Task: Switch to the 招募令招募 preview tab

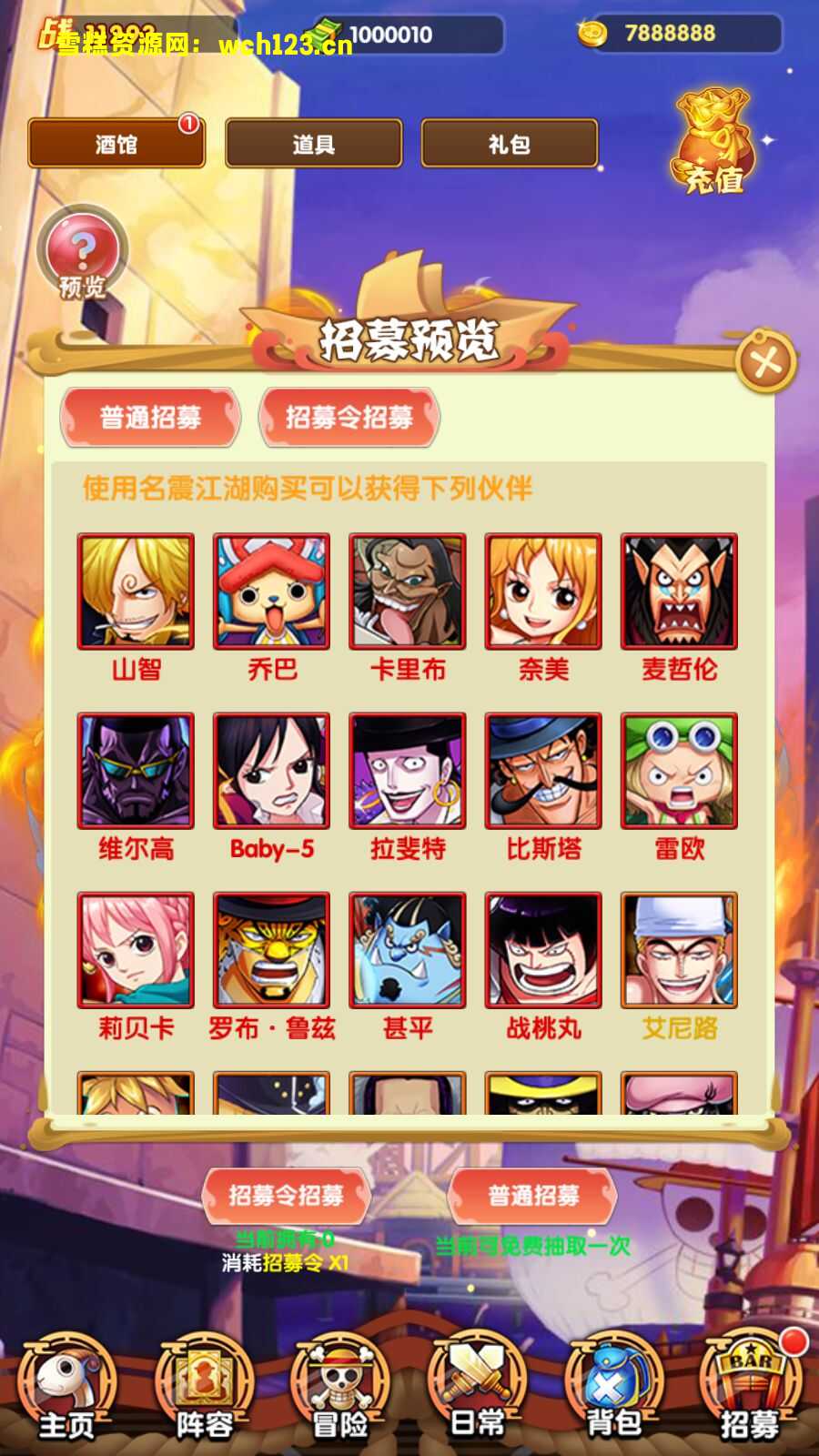Action: [349, 418]
